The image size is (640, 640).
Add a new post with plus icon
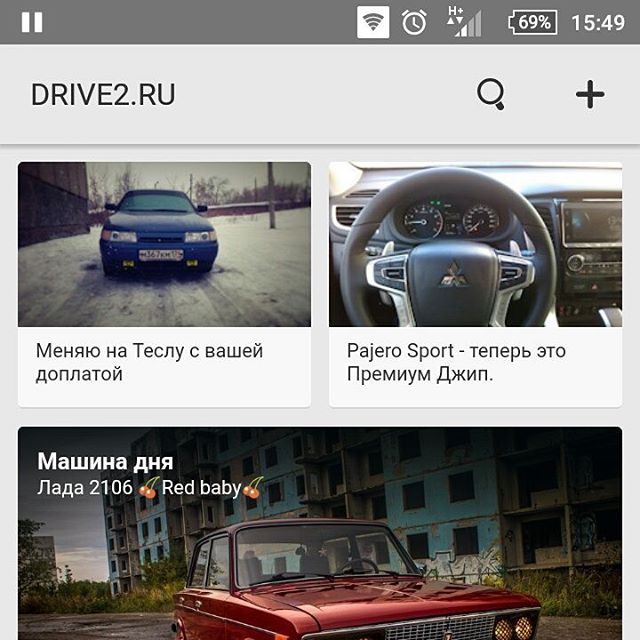(590, 95)
